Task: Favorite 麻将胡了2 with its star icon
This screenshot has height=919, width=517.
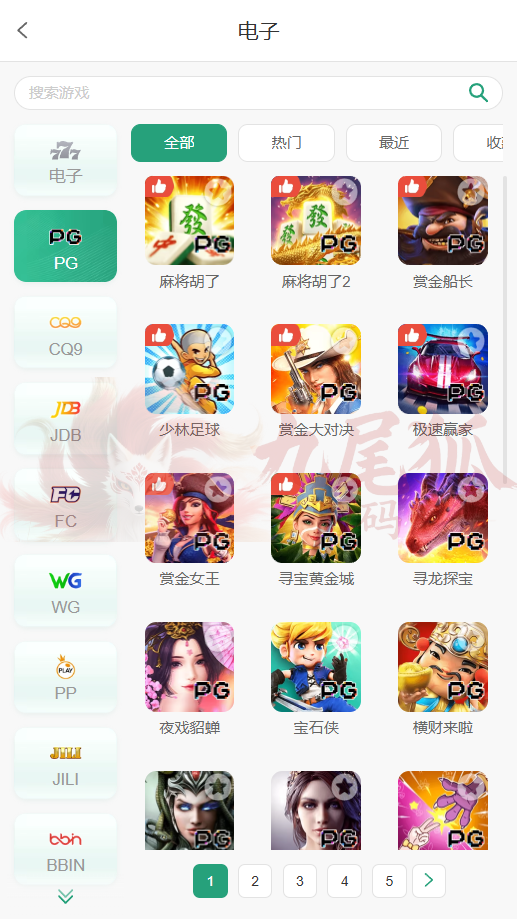Action: pyautogui.click(x=344, y=192)
